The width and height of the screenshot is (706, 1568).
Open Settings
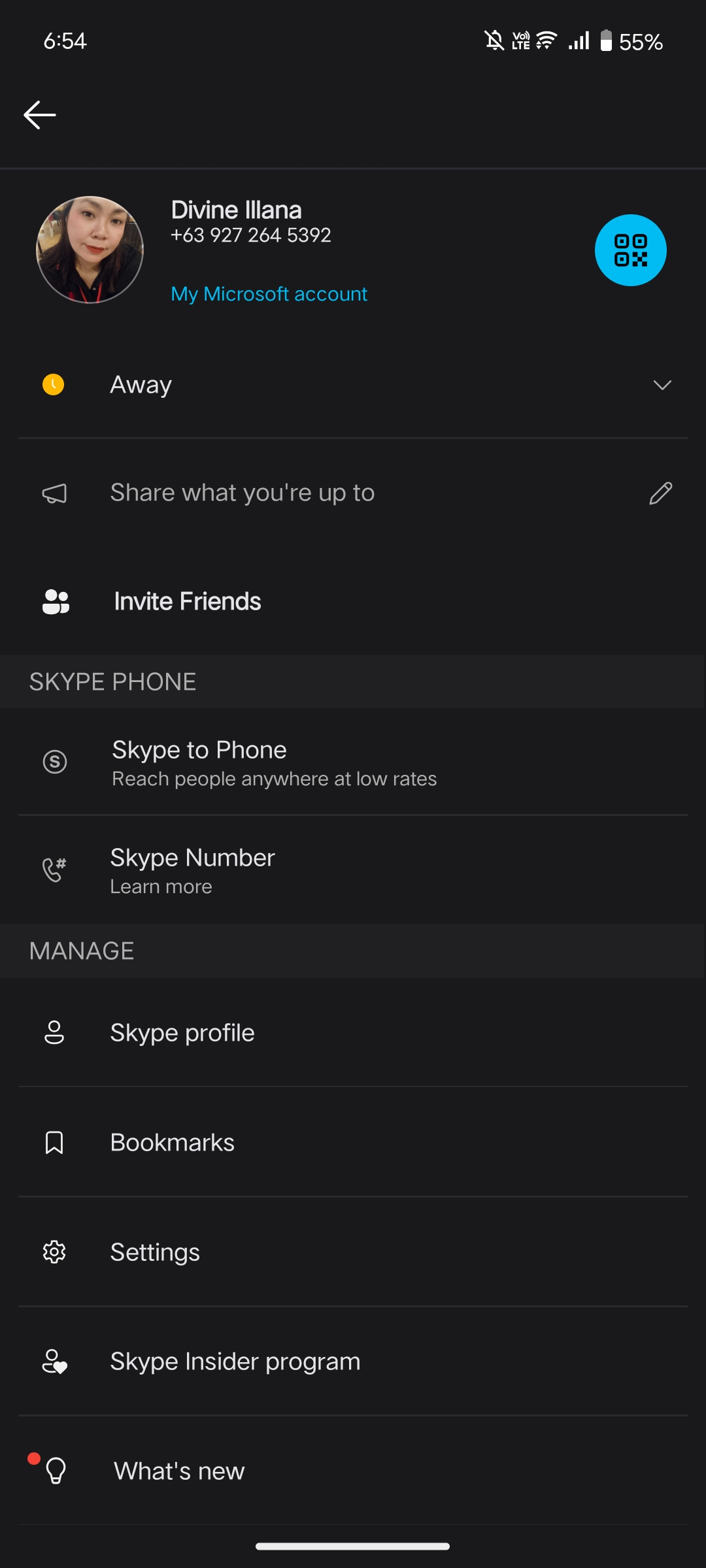[353, 1252]
